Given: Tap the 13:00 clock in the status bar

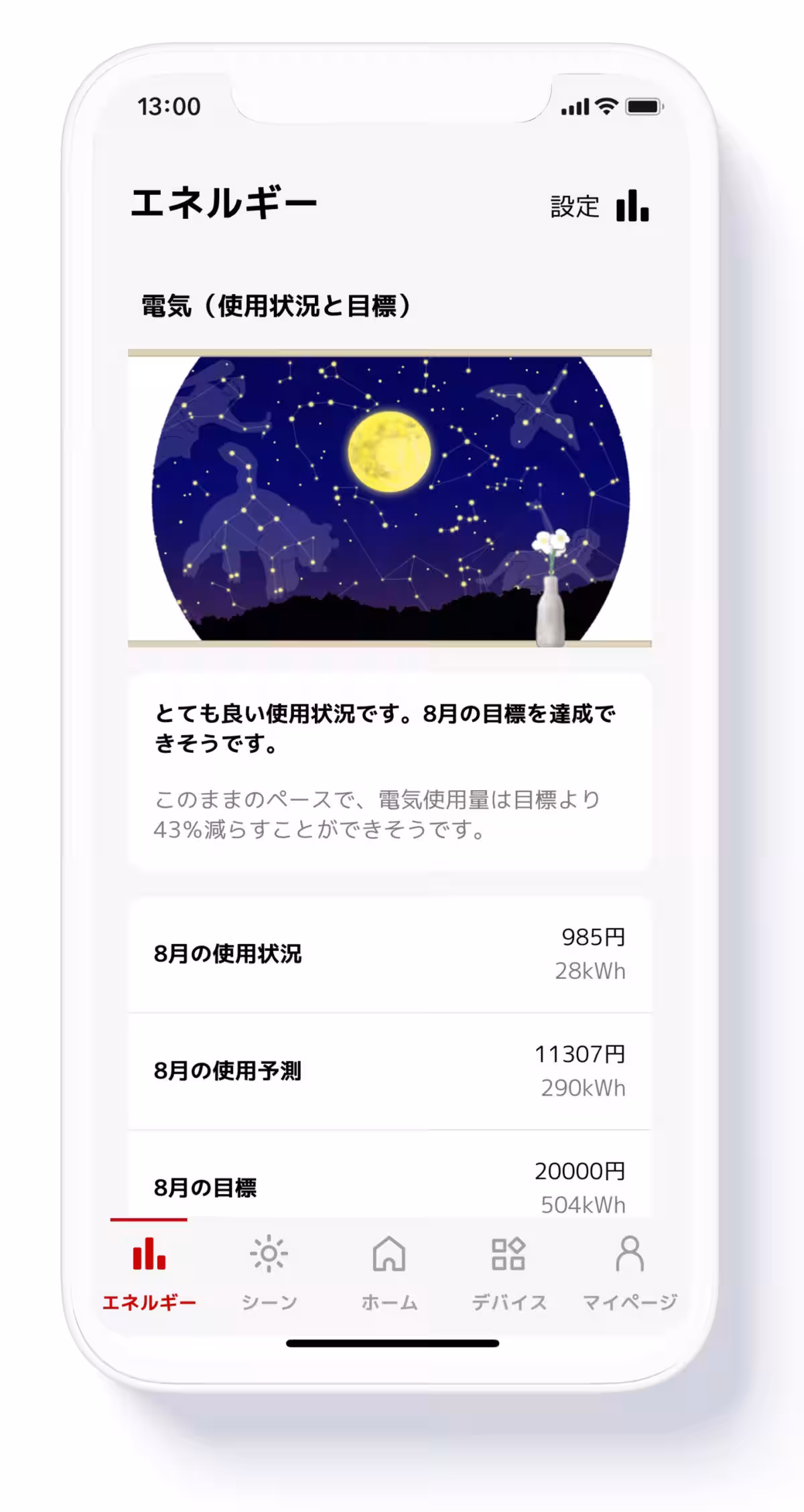Looking at the screenshot, I should (x=168, y=104).
